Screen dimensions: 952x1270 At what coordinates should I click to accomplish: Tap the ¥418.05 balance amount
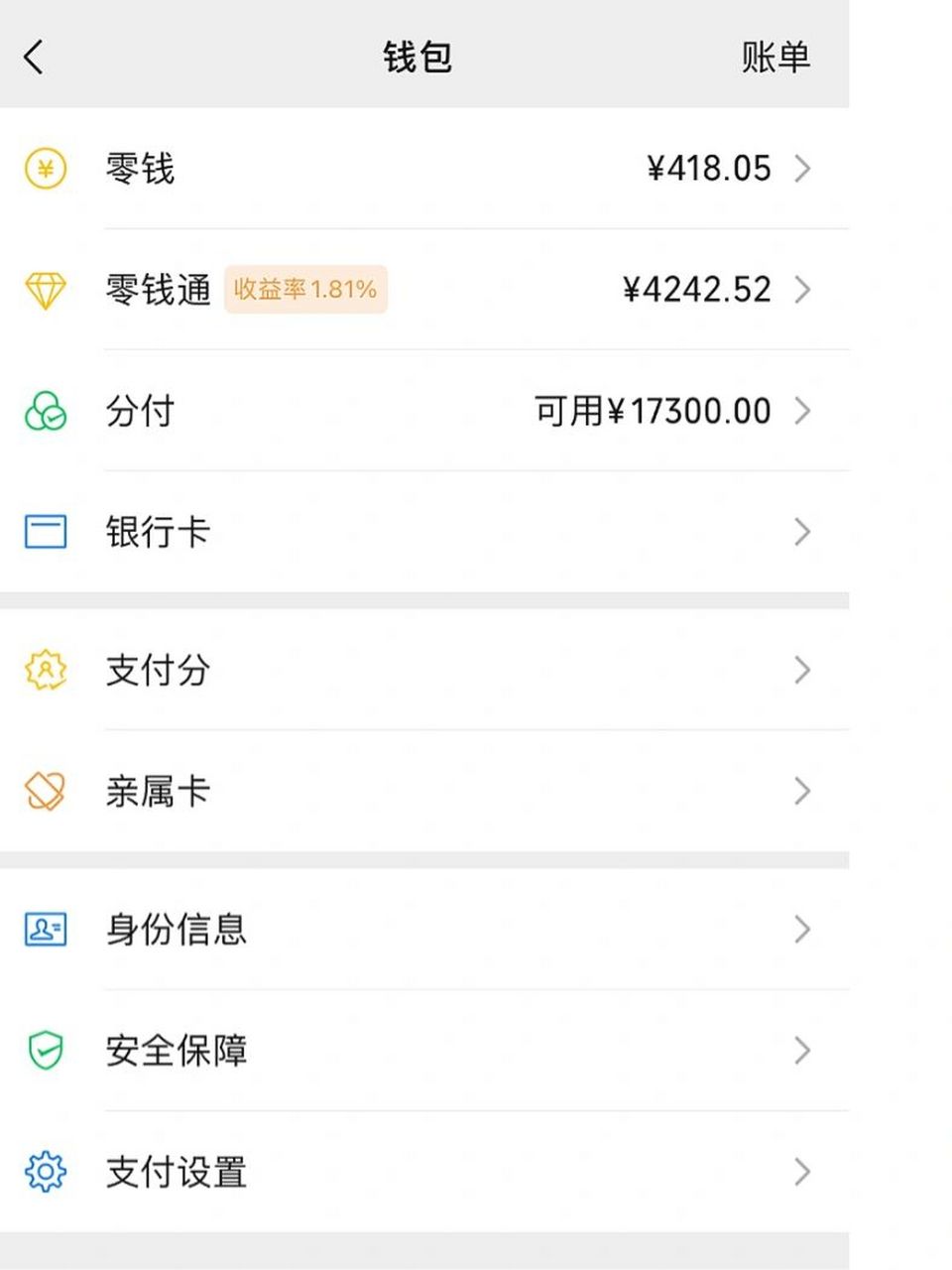pyautogui.click(x=706, y=169)
